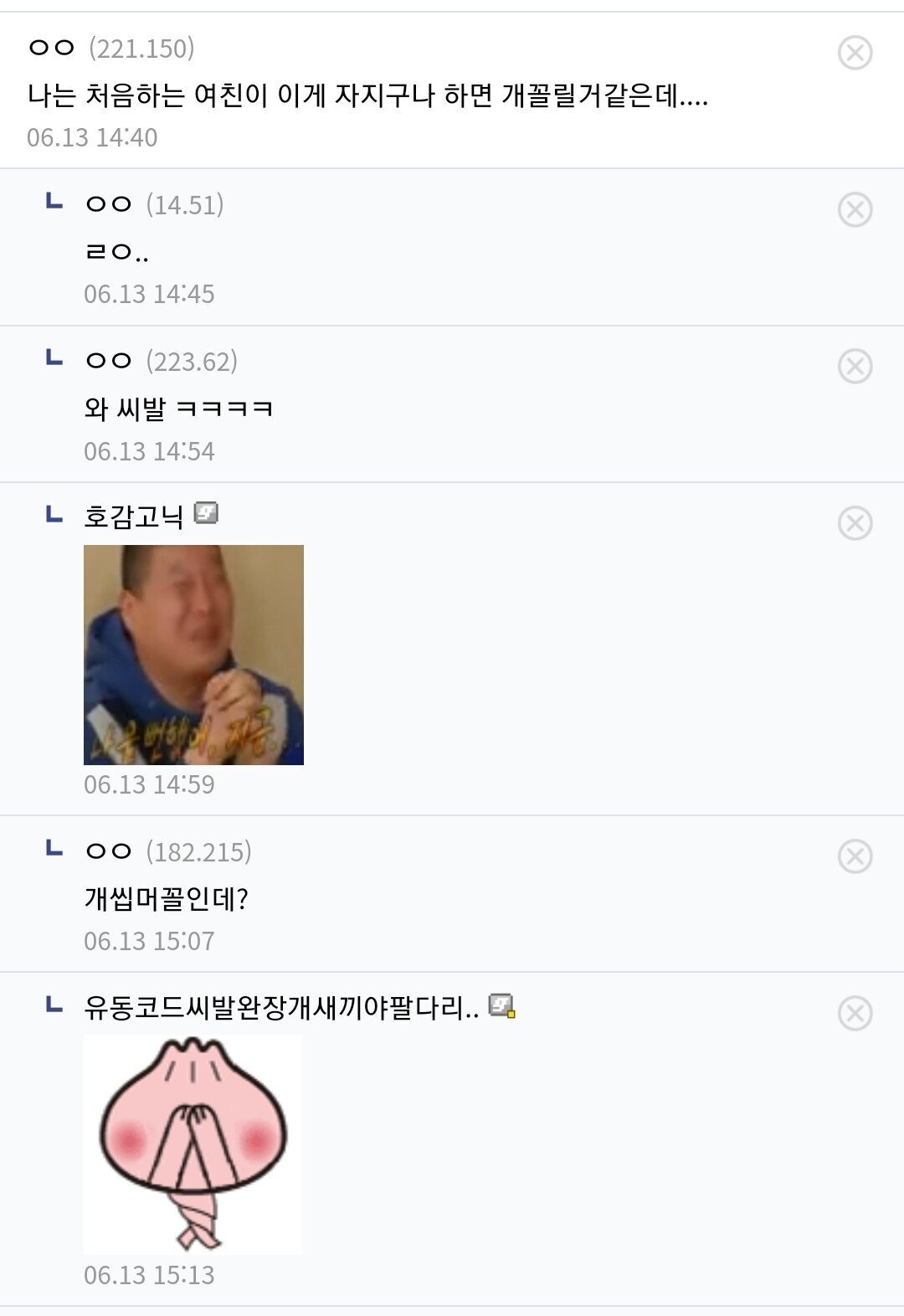Delete the reply by ㅇㅇ (14.51)
This screenshot has width=904, height=1316.
(x=855, y=209)
